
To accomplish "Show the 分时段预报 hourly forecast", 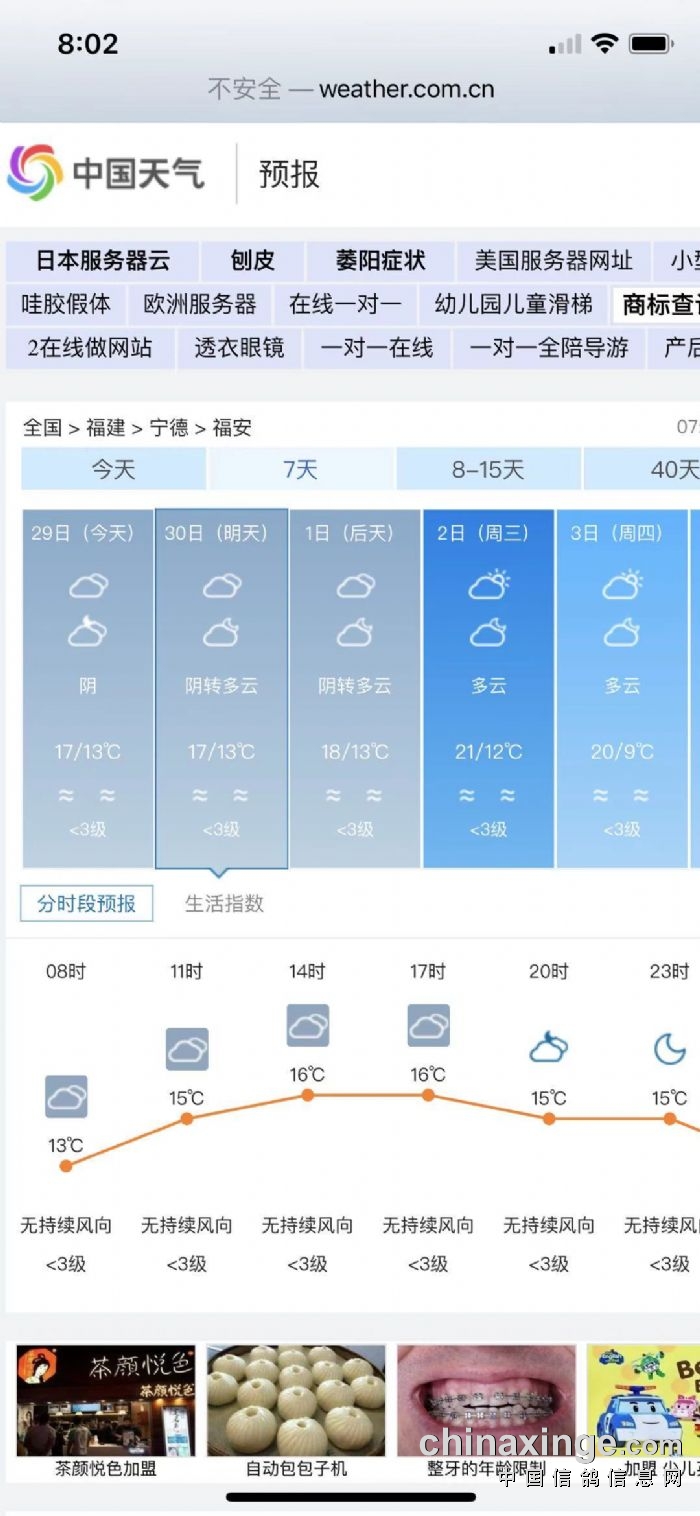I will 86,904.
